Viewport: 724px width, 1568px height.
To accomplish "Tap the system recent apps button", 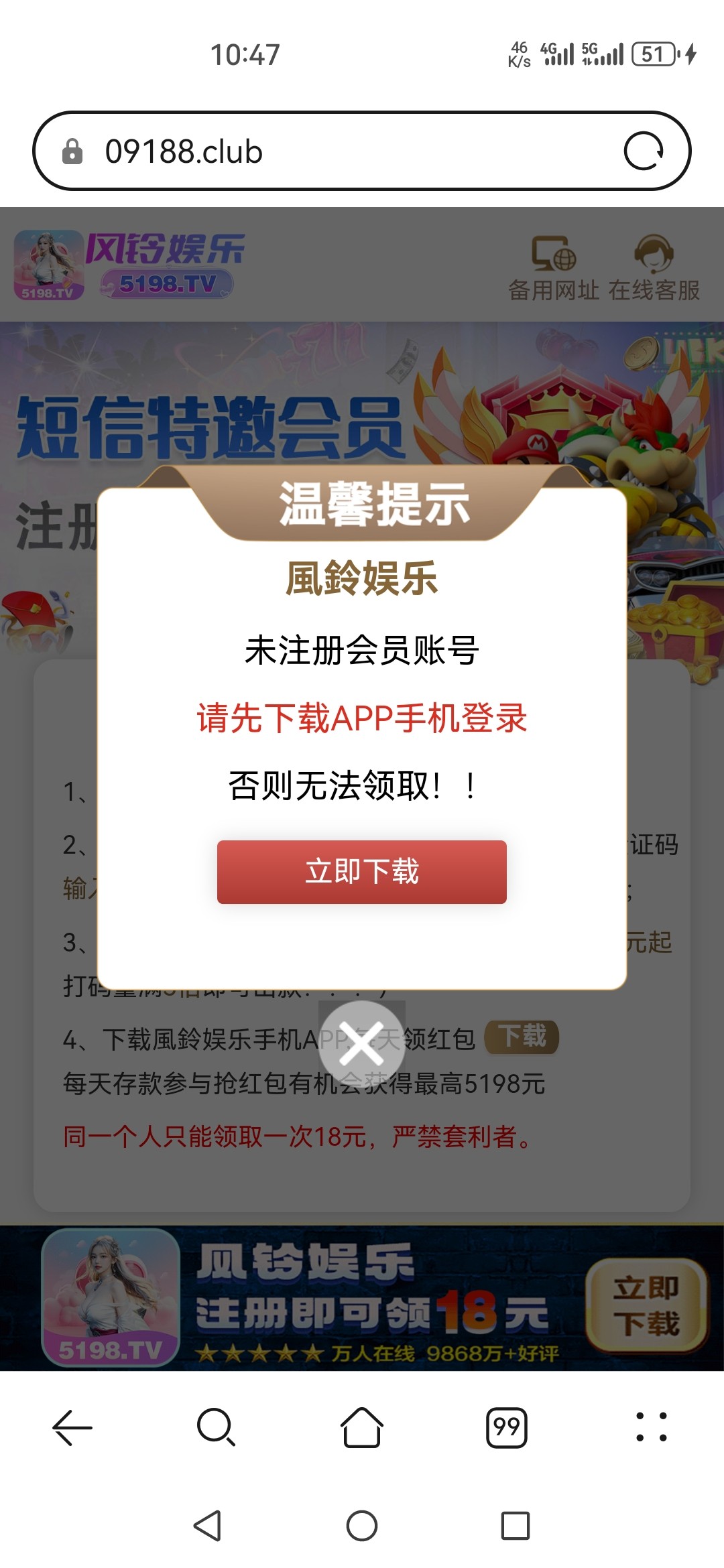I will point(515,1526).
